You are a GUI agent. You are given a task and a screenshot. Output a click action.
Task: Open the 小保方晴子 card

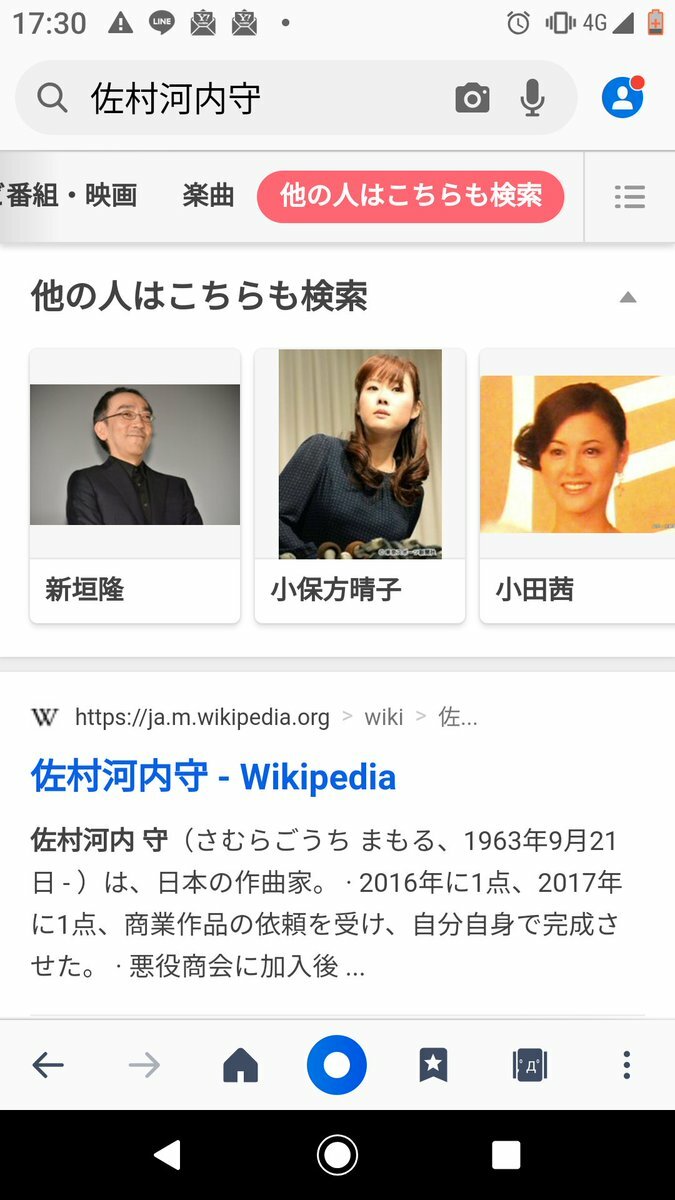click(360, 485)
